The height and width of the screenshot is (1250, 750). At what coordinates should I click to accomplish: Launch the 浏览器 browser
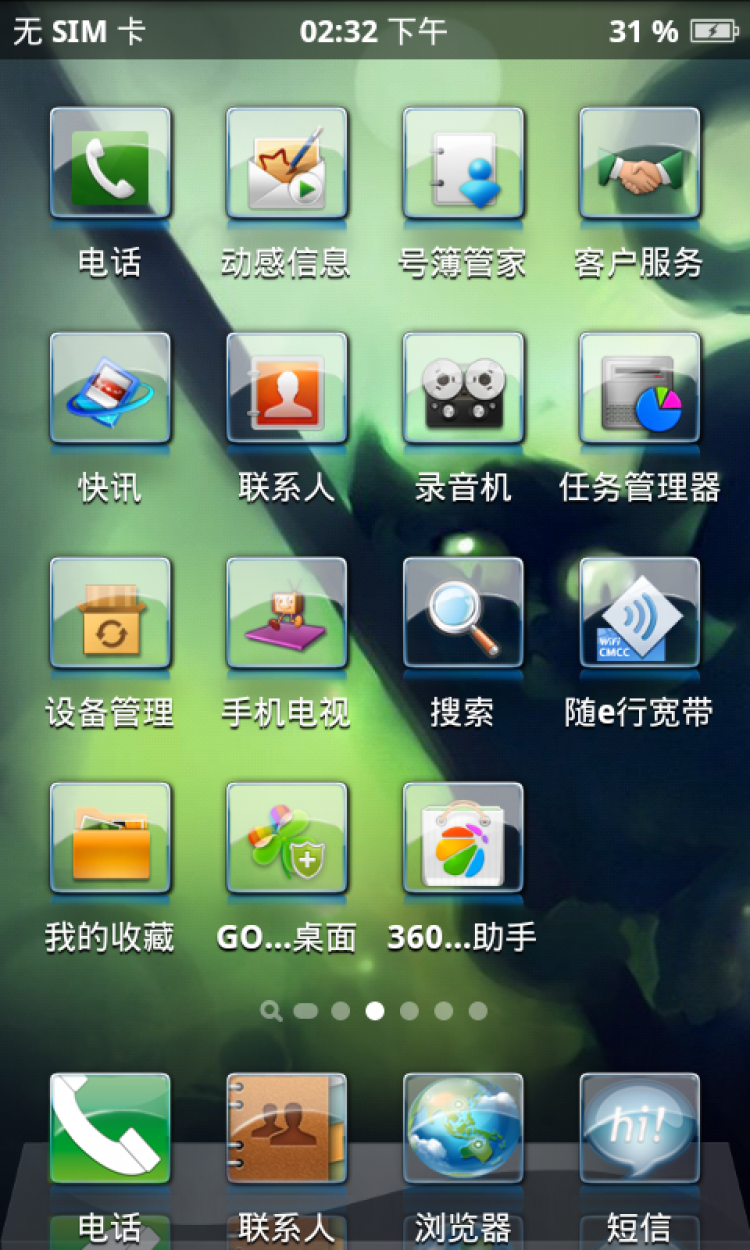pyautogui.click(x=463, y=1130)
